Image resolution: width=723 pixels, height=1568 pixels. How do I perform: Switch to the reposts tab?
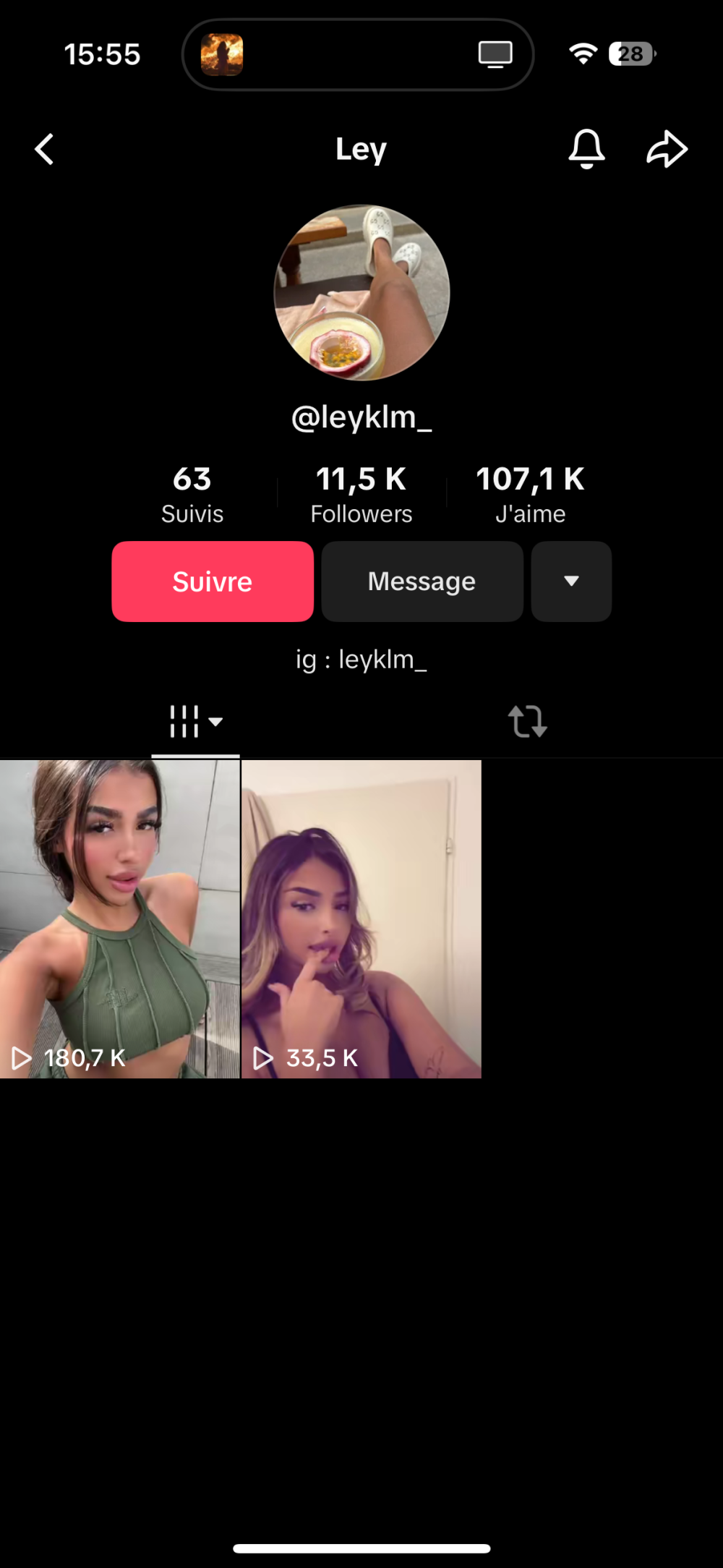coord(528,722)
